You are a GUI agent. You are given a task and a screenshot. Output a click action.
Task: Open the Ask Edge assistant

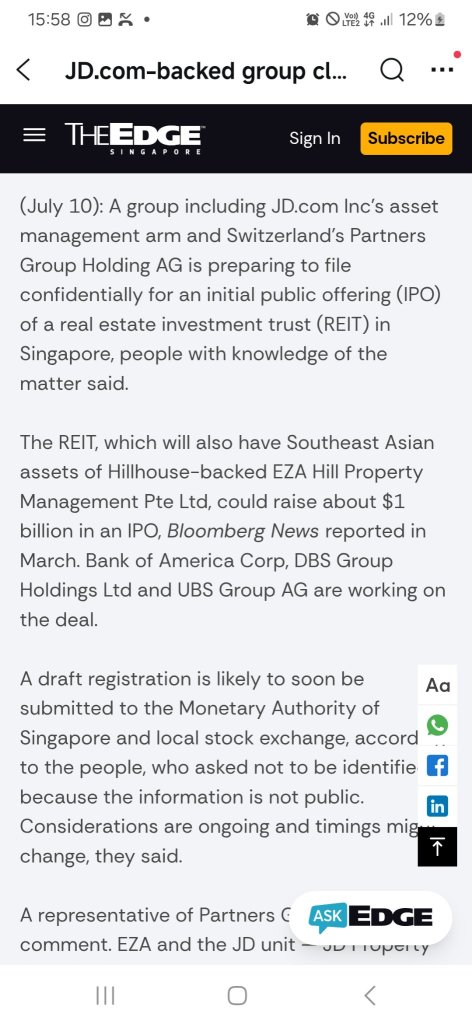coord(371,917)
